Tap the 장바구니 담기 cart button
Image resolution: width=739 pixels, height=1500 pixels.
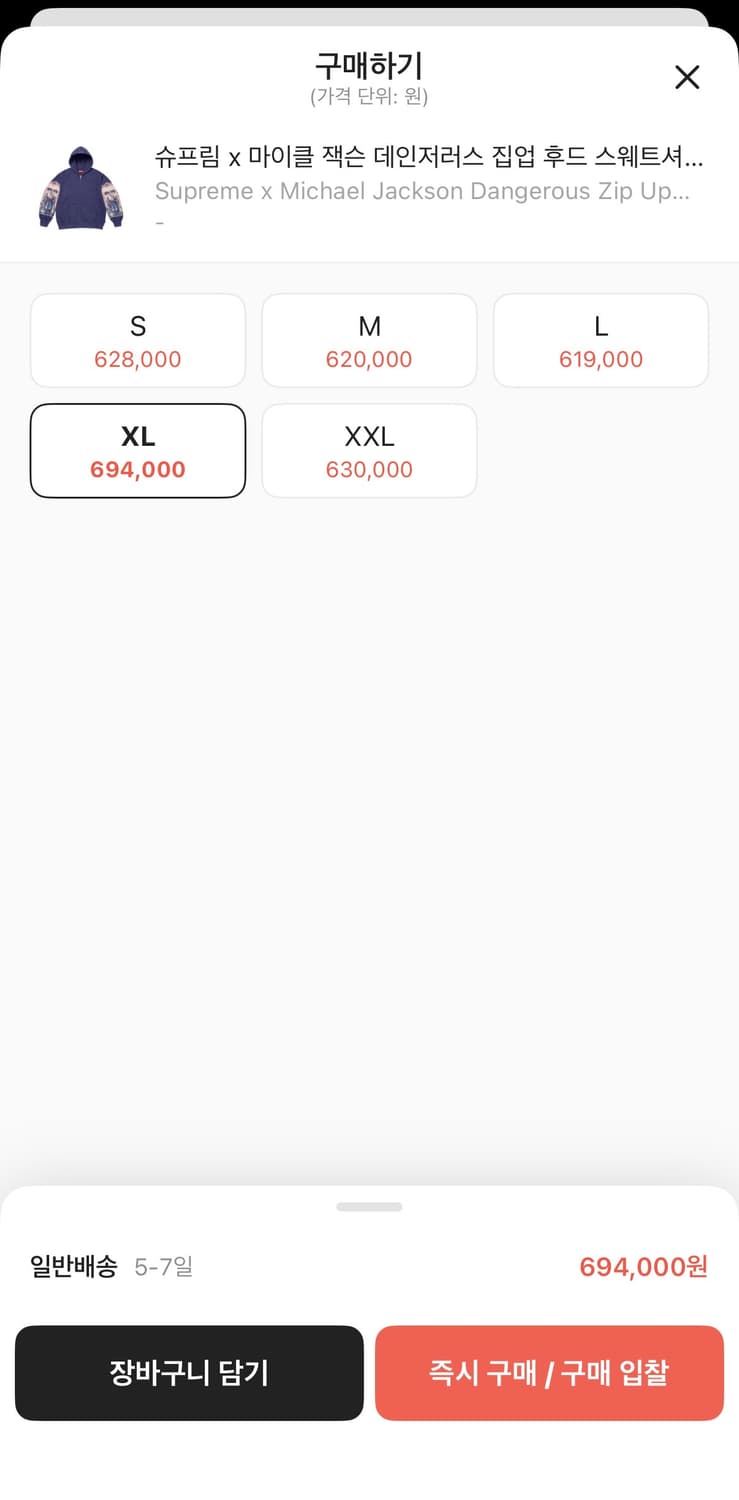tap(188, 1373)
